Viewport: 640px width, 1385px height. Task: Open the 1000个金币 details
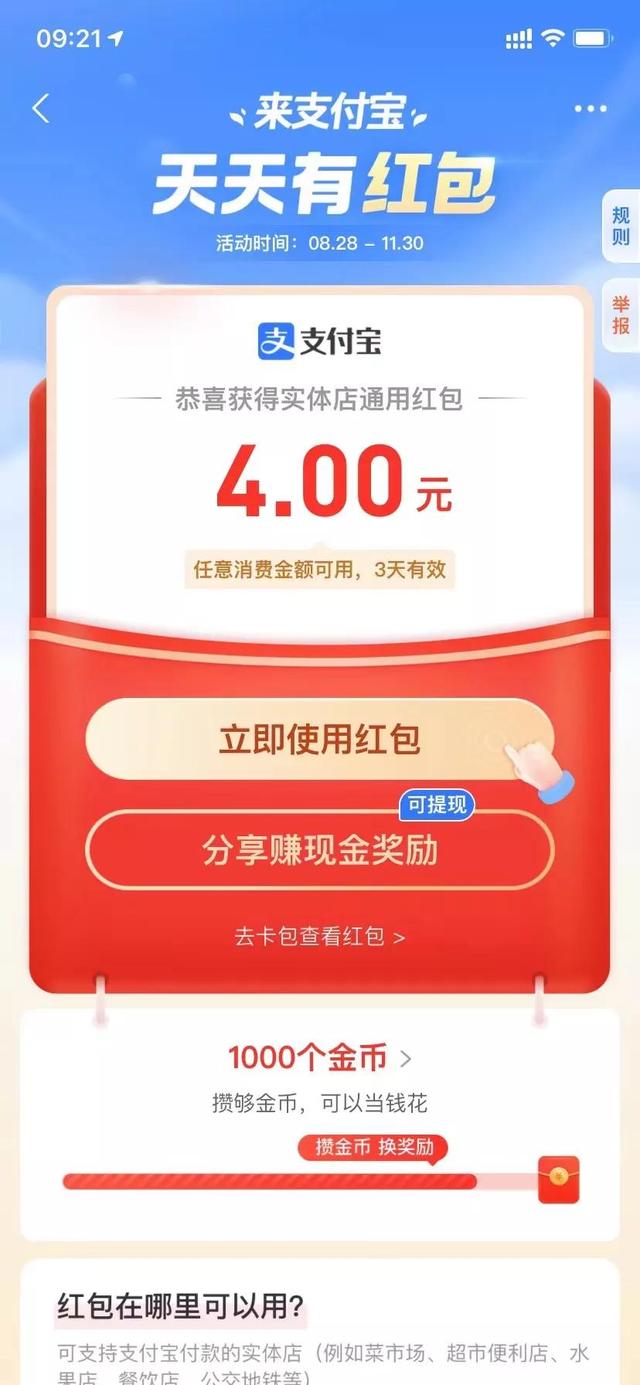tap(319, 1057)
